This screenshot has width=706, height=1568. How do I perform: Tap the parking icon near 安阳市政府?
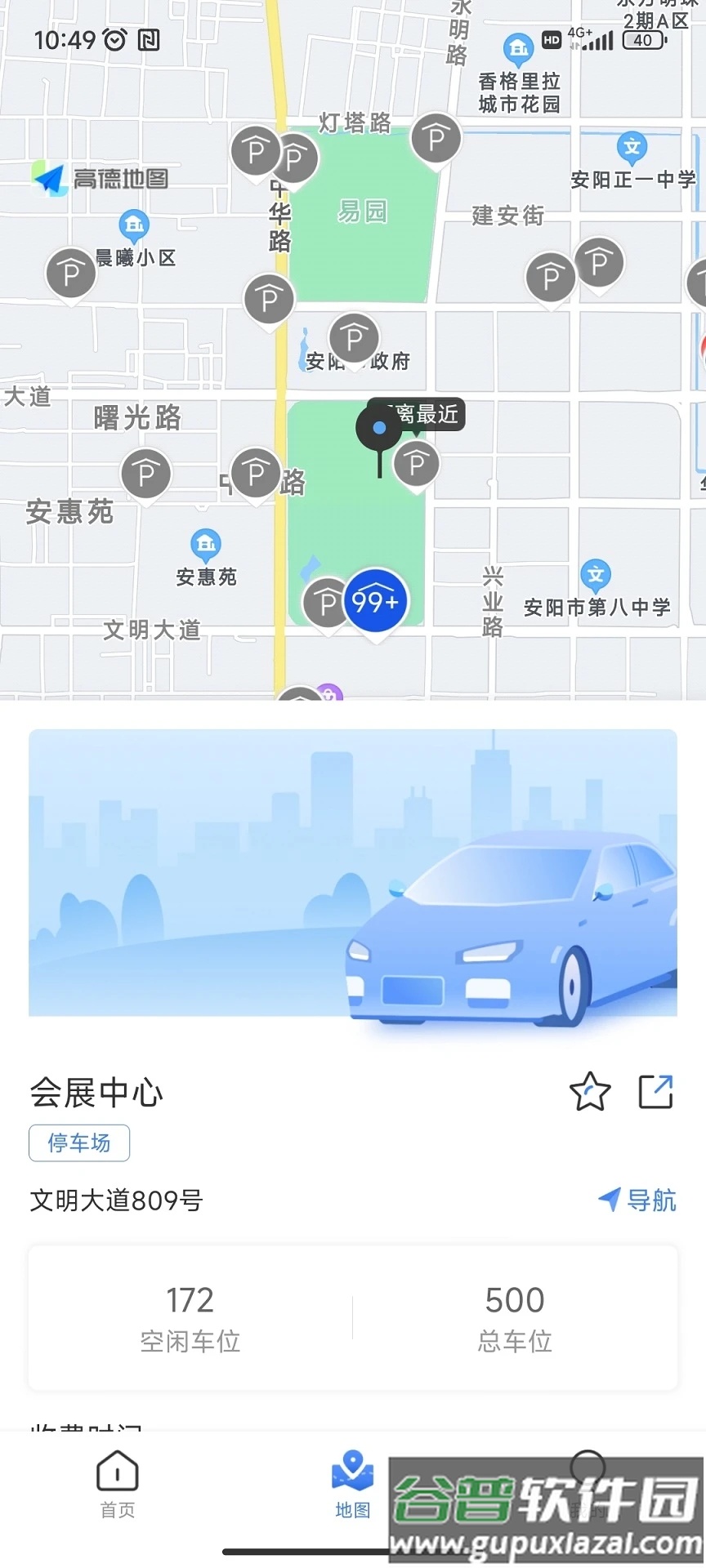(353, 337)
